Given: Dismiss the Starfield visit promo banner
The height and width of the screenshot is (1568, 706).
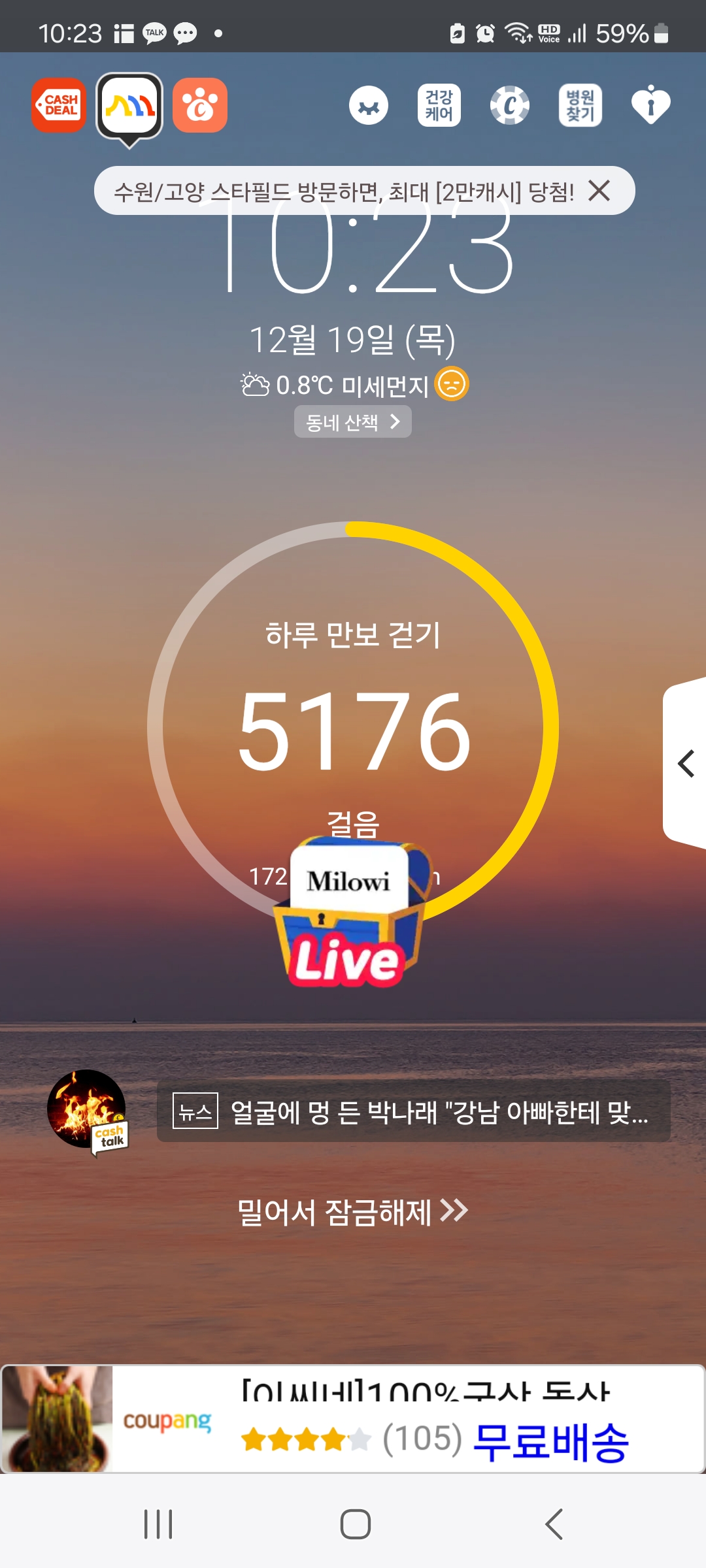Looking at the screenshot, I should pyautogui.click(x=599, y=191).
